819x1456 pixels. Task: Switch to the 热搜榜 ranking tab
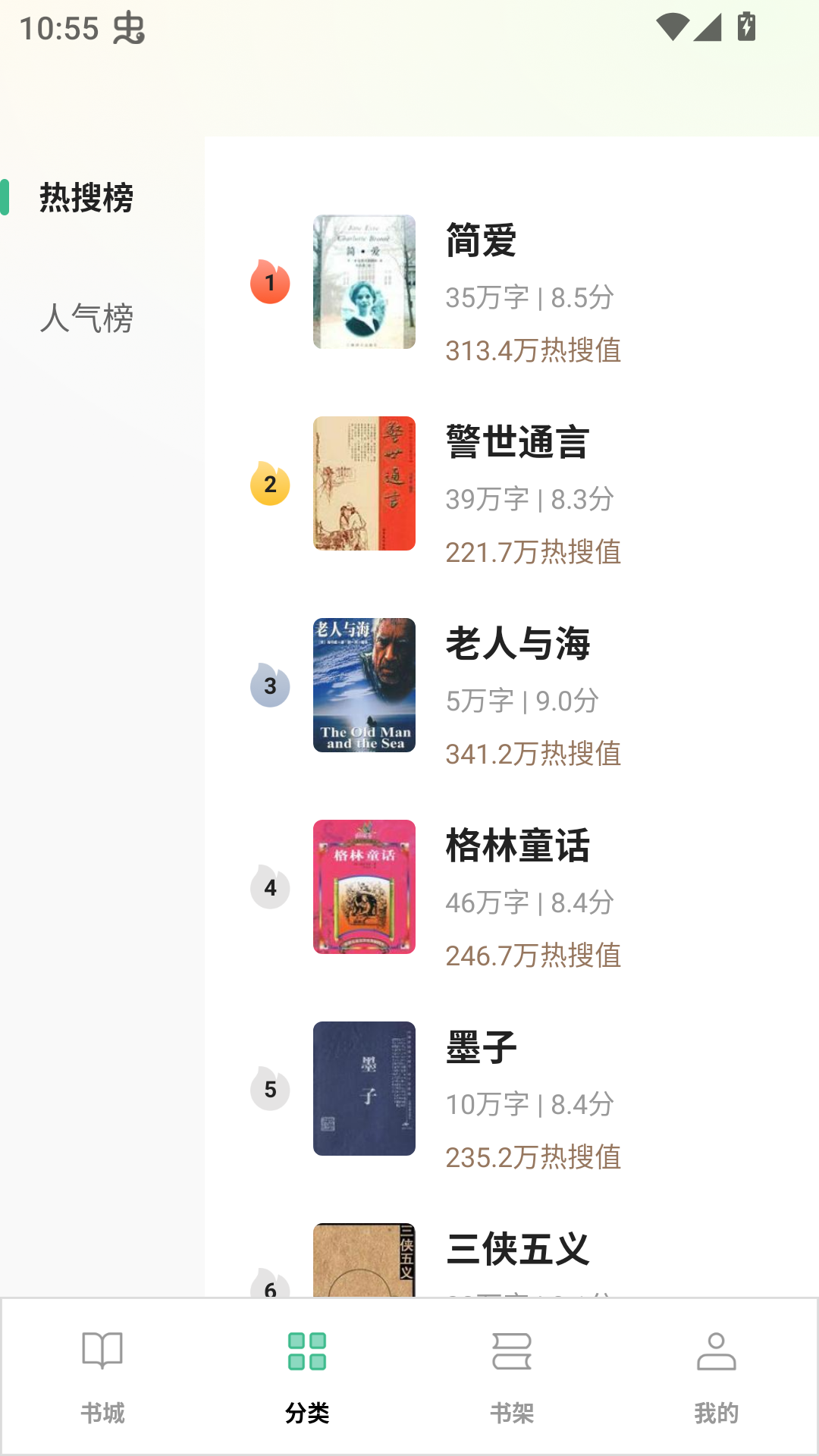coord(86,197)
